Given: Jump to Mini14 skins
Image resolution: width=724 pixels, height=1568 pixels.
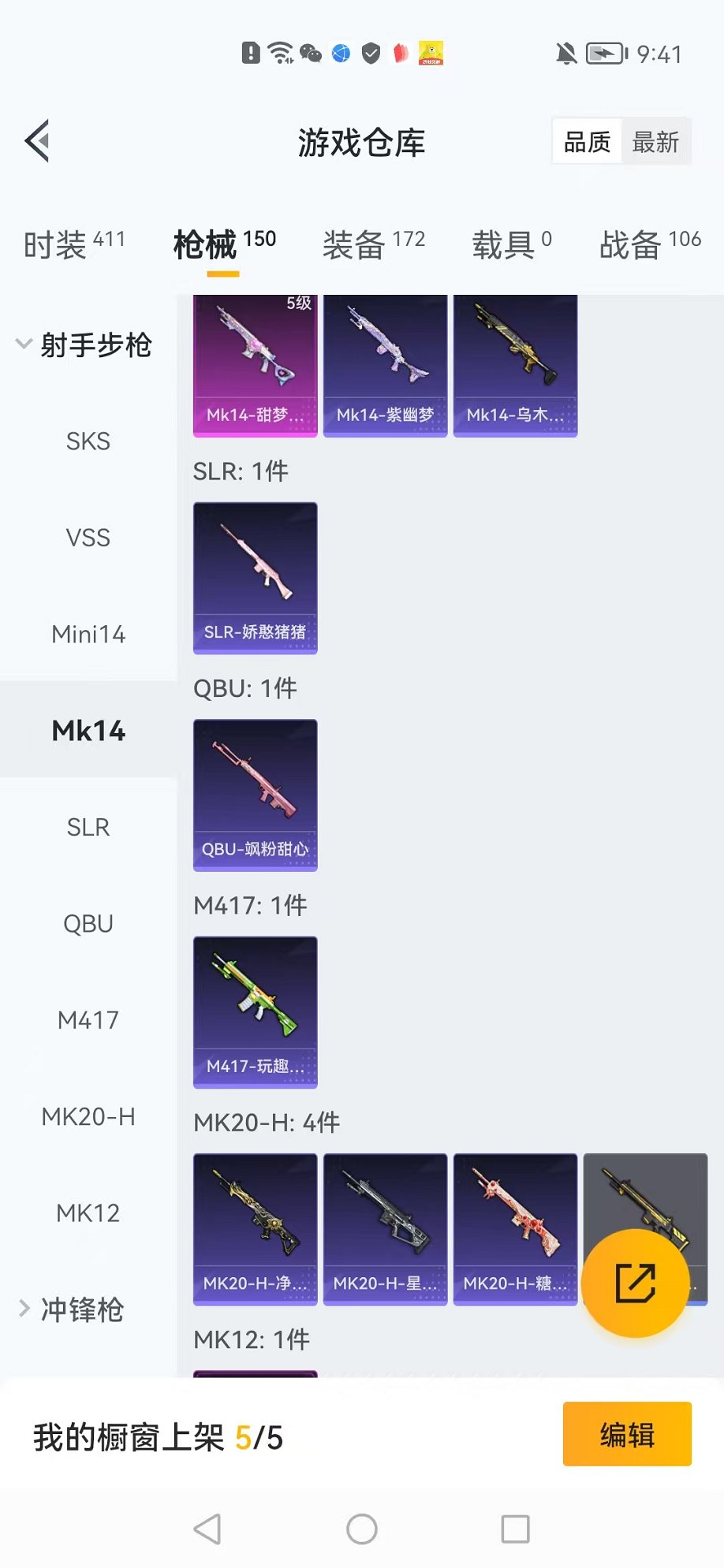Looking at the screenshot, I should pyautogui.click(x=88, y=634).
